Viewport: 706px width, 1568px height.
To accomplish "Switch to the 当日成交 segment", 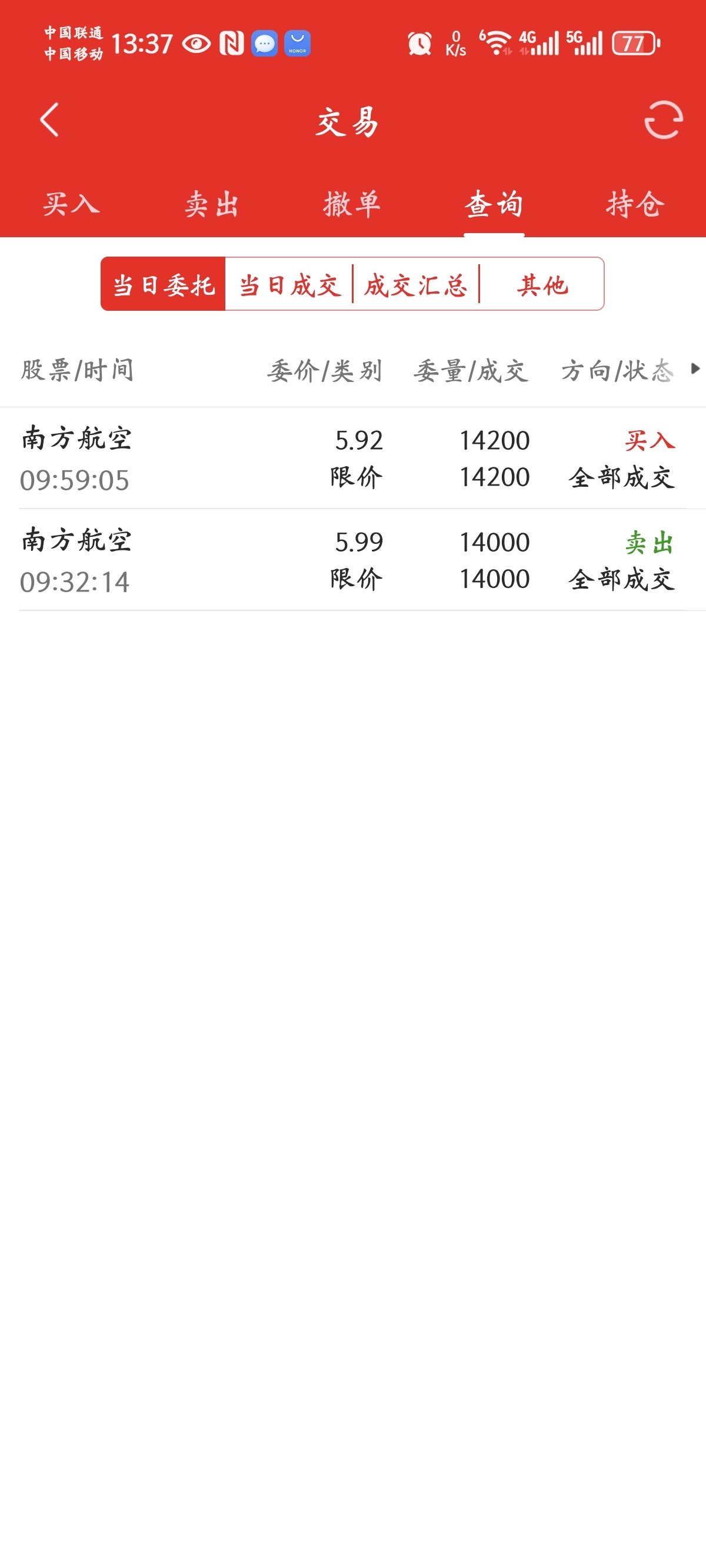I will pos(289,284).
